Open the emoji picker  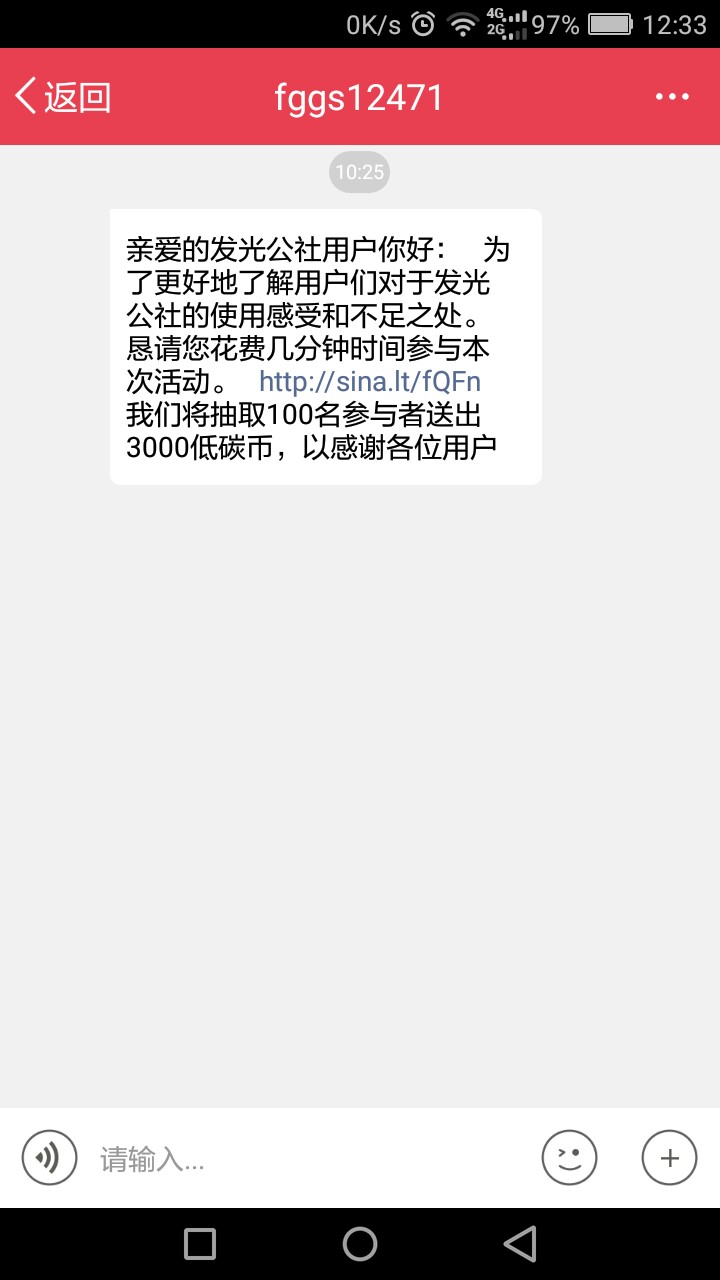[569, 1158]
